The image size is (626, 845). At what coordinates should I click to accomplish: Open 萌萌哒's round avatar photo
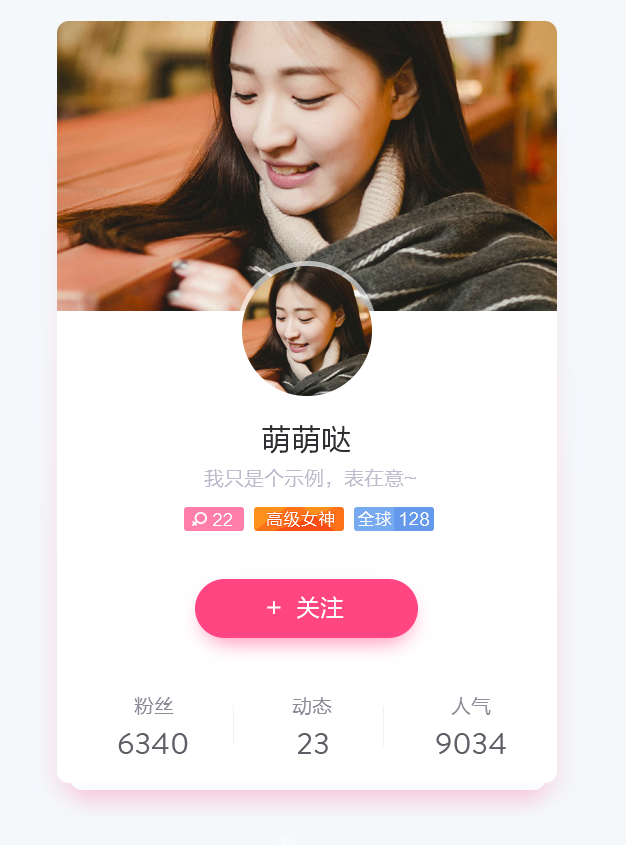pos(307,330)
